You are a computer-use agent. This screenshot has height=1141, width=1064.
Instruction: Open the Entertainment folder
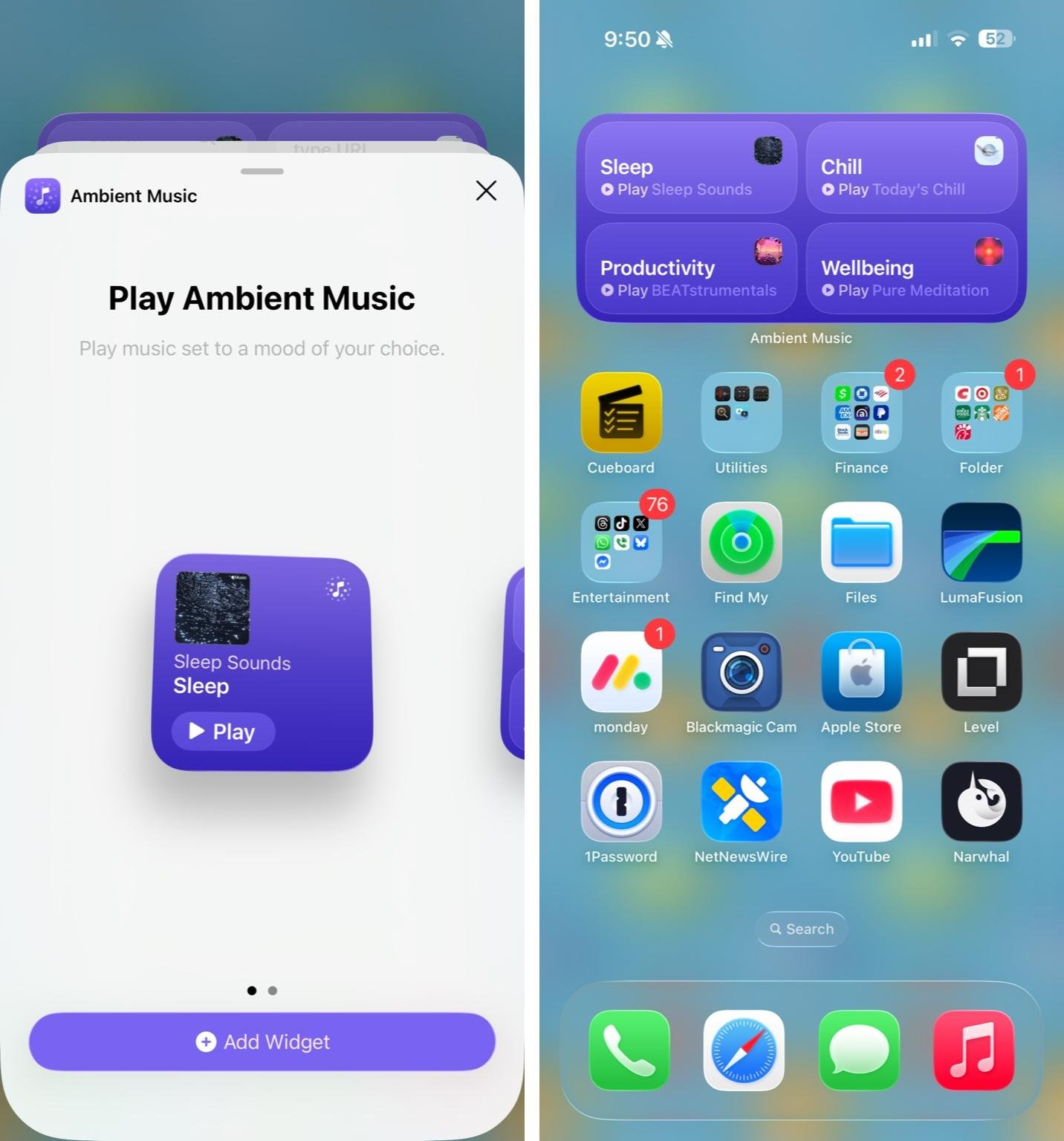point(621,542)
